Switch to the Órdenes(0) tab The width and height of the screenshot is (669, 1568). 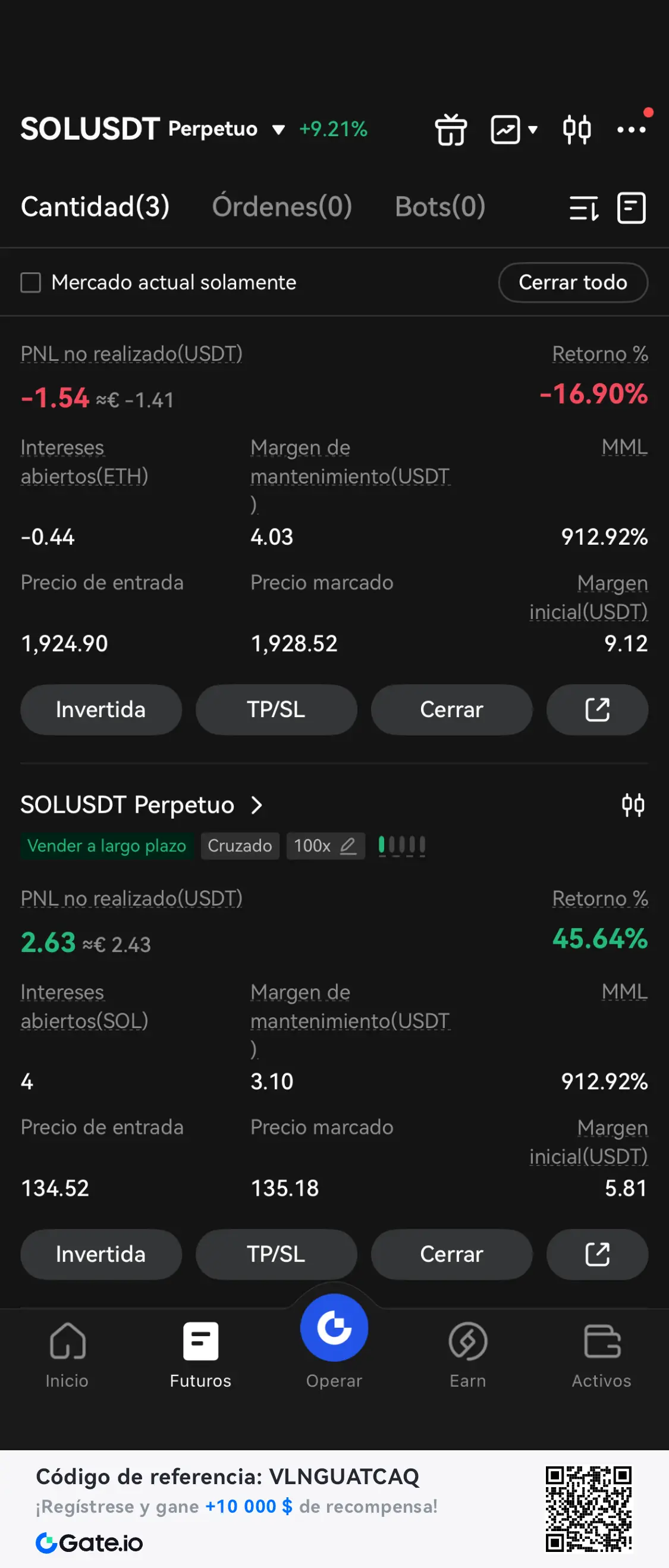(282, 207)
